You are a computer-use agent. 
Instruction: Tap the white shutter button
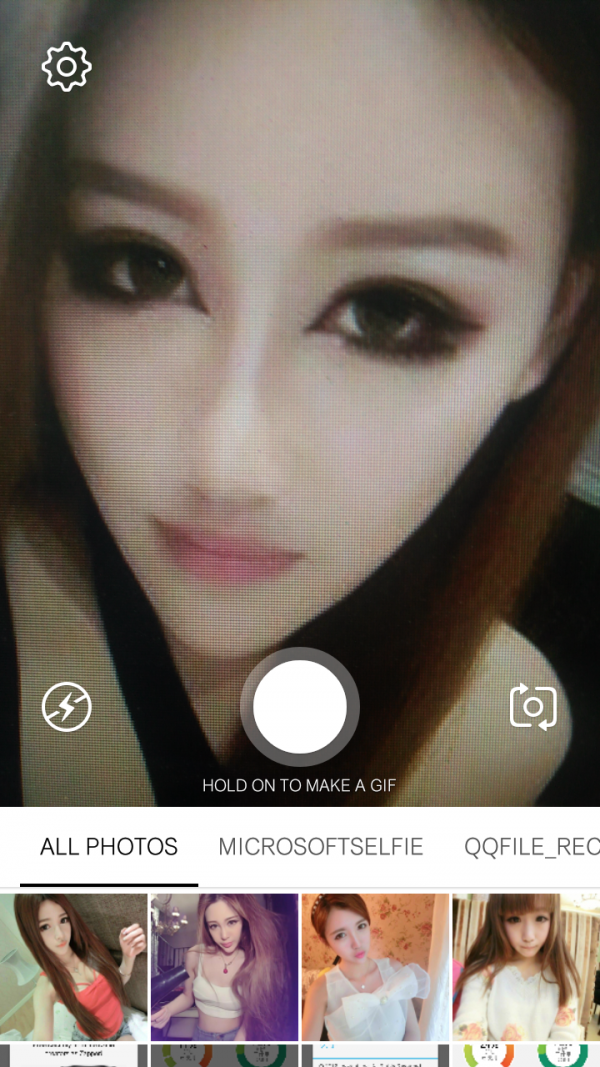coord(300,707)
